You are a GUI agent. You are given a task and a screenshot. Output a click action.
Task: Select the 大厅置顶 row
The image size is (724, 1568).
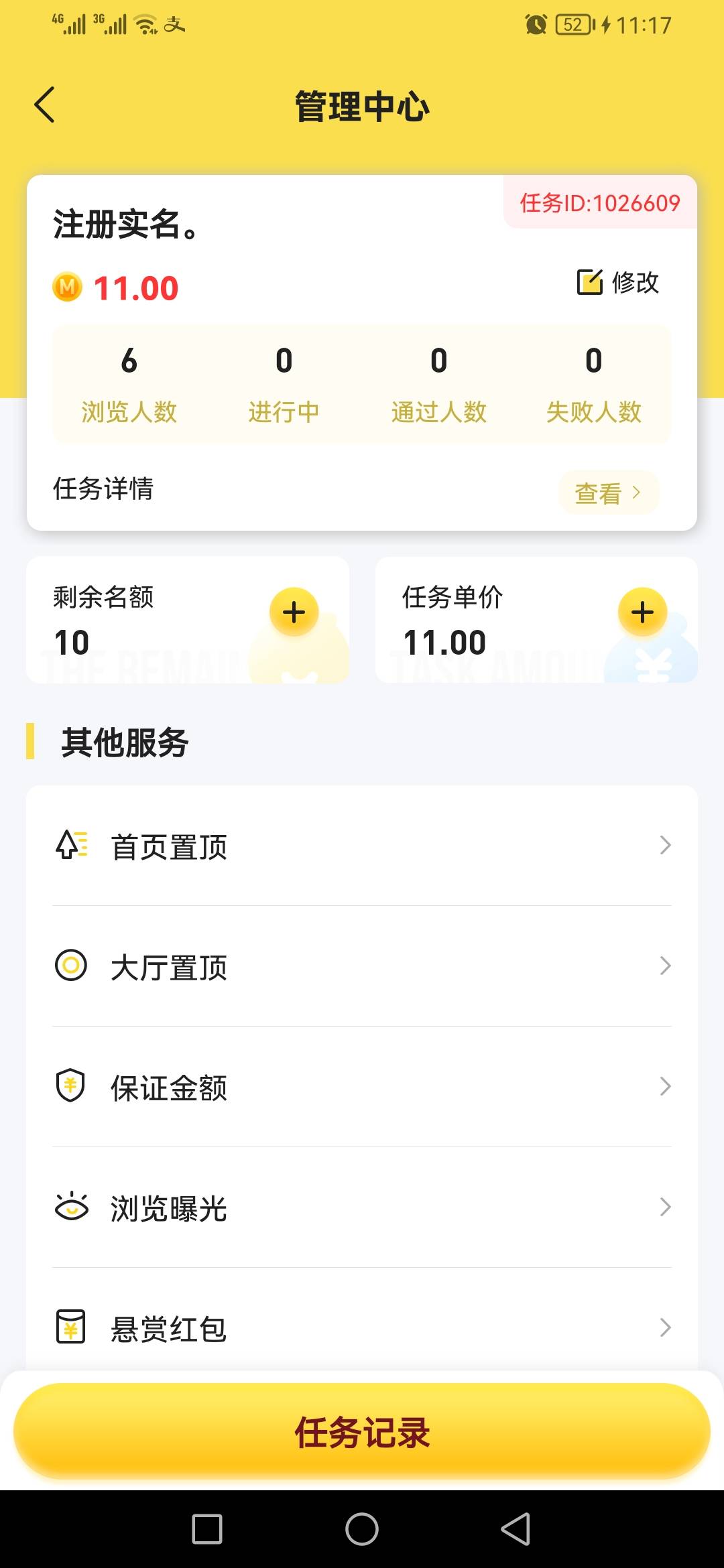click(x=362, y=966)
